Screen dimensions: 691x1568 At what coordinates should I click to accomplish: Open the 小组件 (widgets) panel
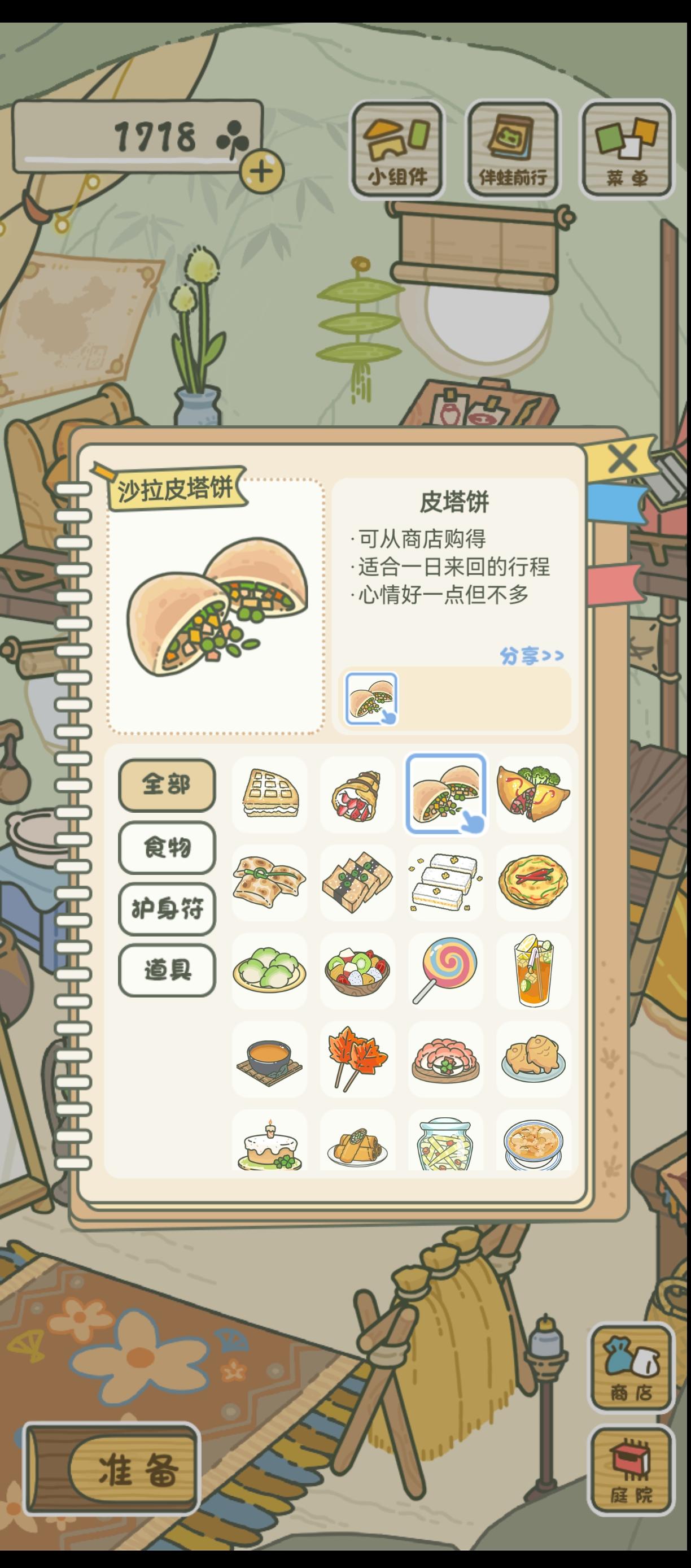[x=399, y=149]
